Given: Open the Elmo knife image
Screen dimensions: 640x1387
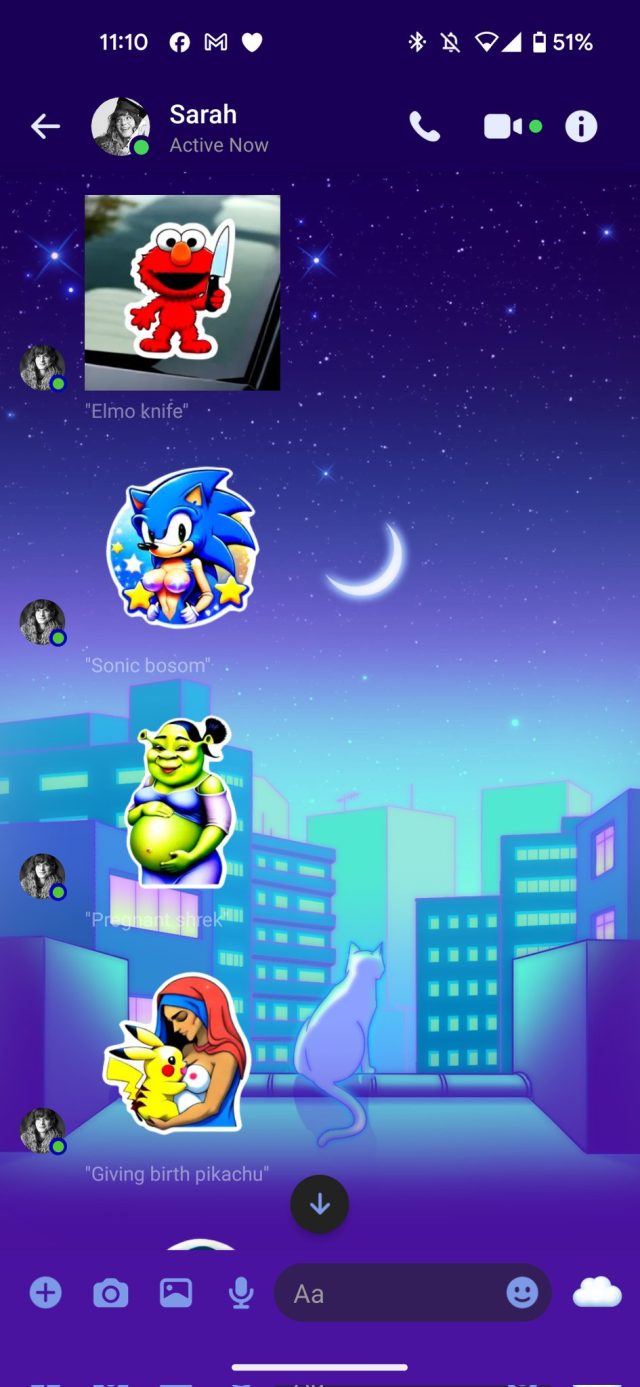Looking at the screenshot, I should pos(182,293).
